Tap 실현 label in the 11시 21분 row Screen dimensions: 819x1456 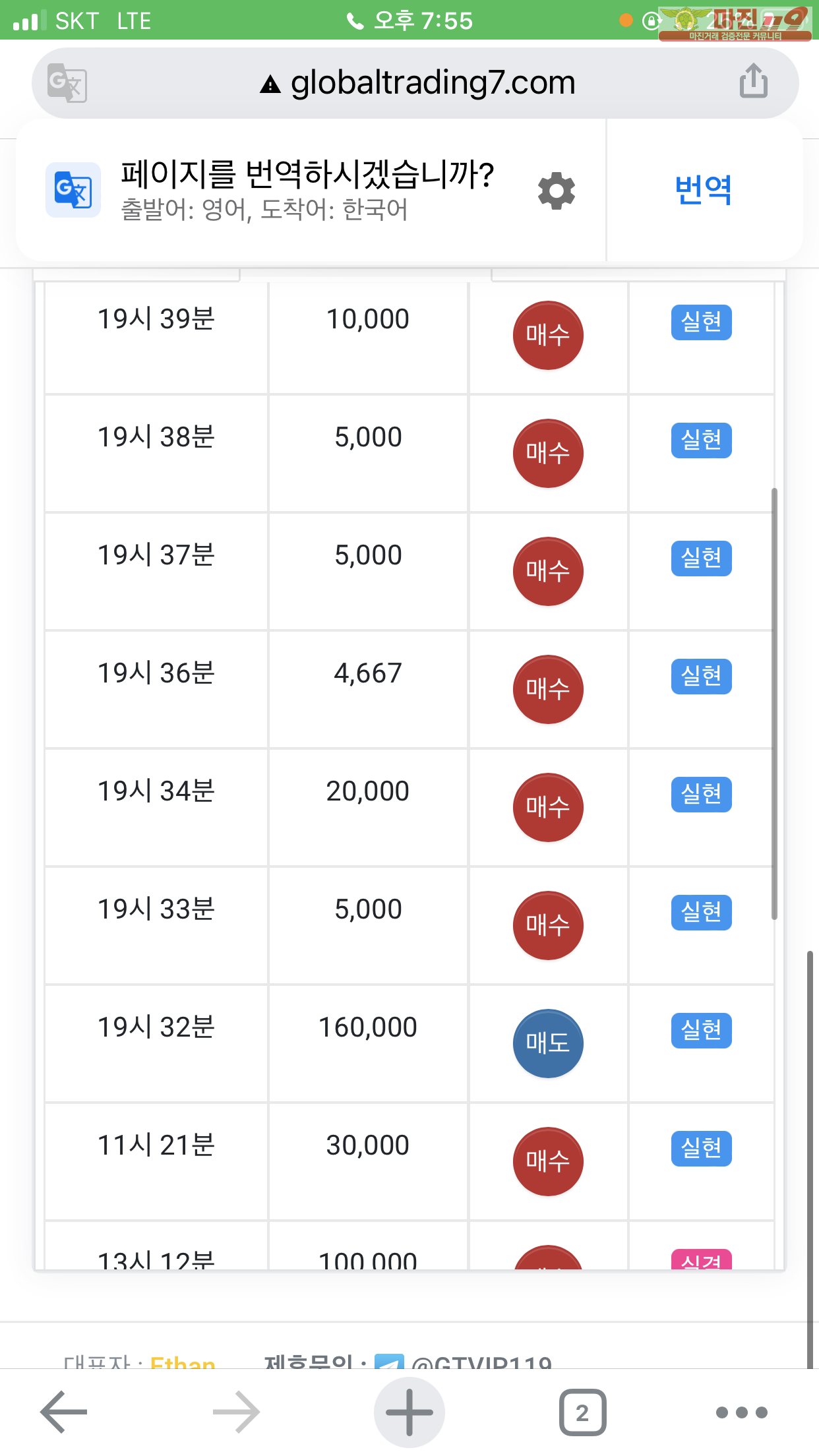(x=702, y=1148)
